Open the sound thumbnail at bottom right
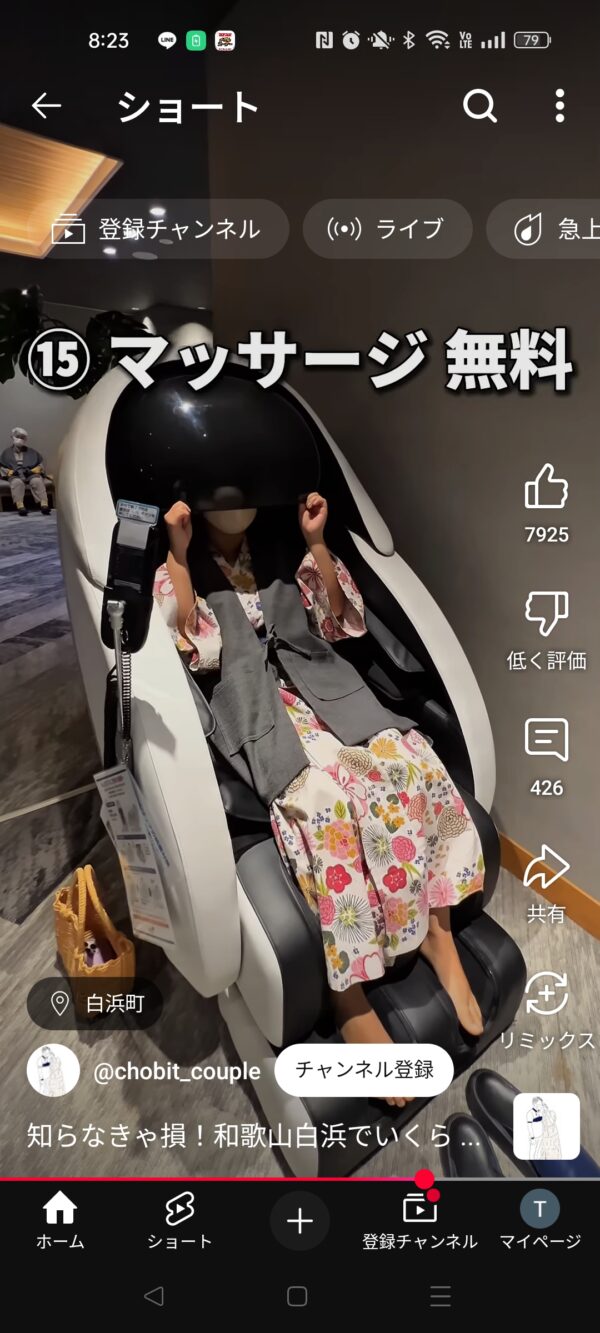Viewport: 600px width, 1333px height. pyautogui.click(x=546, y=1126)
